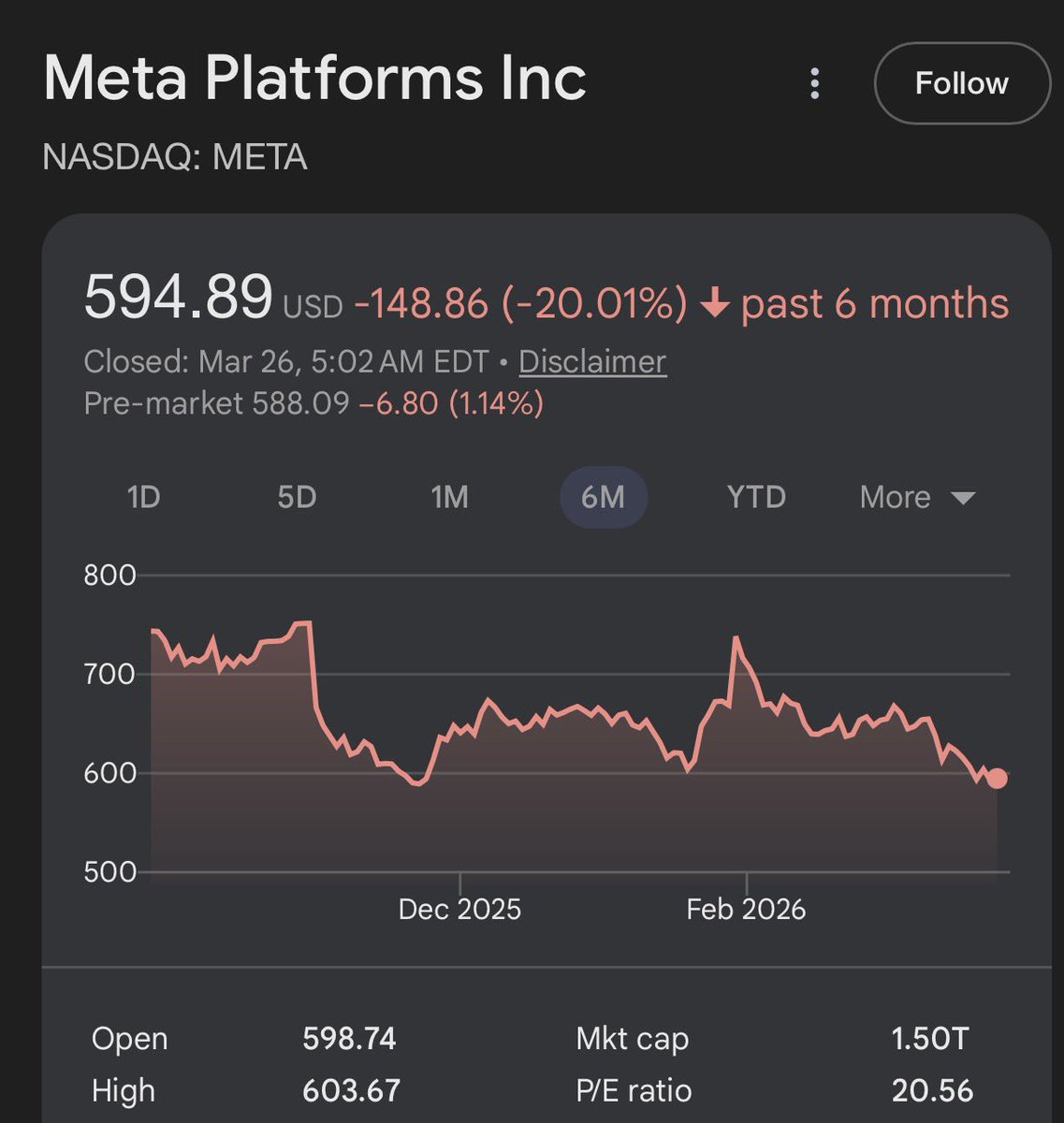The image size is (1064, 1123).
Task: Switch chart to 1D range
Action: point(143,497)
